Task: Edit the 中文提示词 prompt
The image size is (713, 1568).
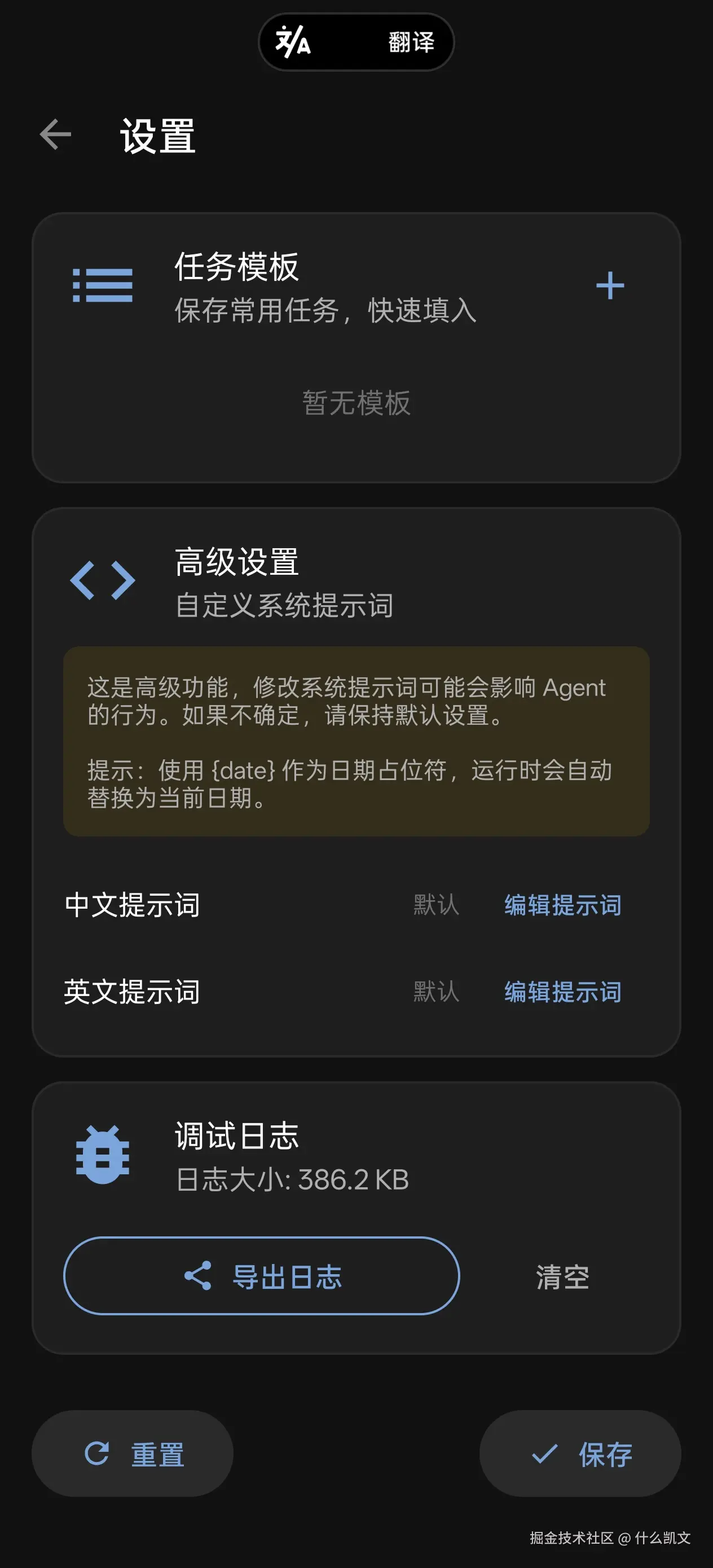Action: coord(562,905)
